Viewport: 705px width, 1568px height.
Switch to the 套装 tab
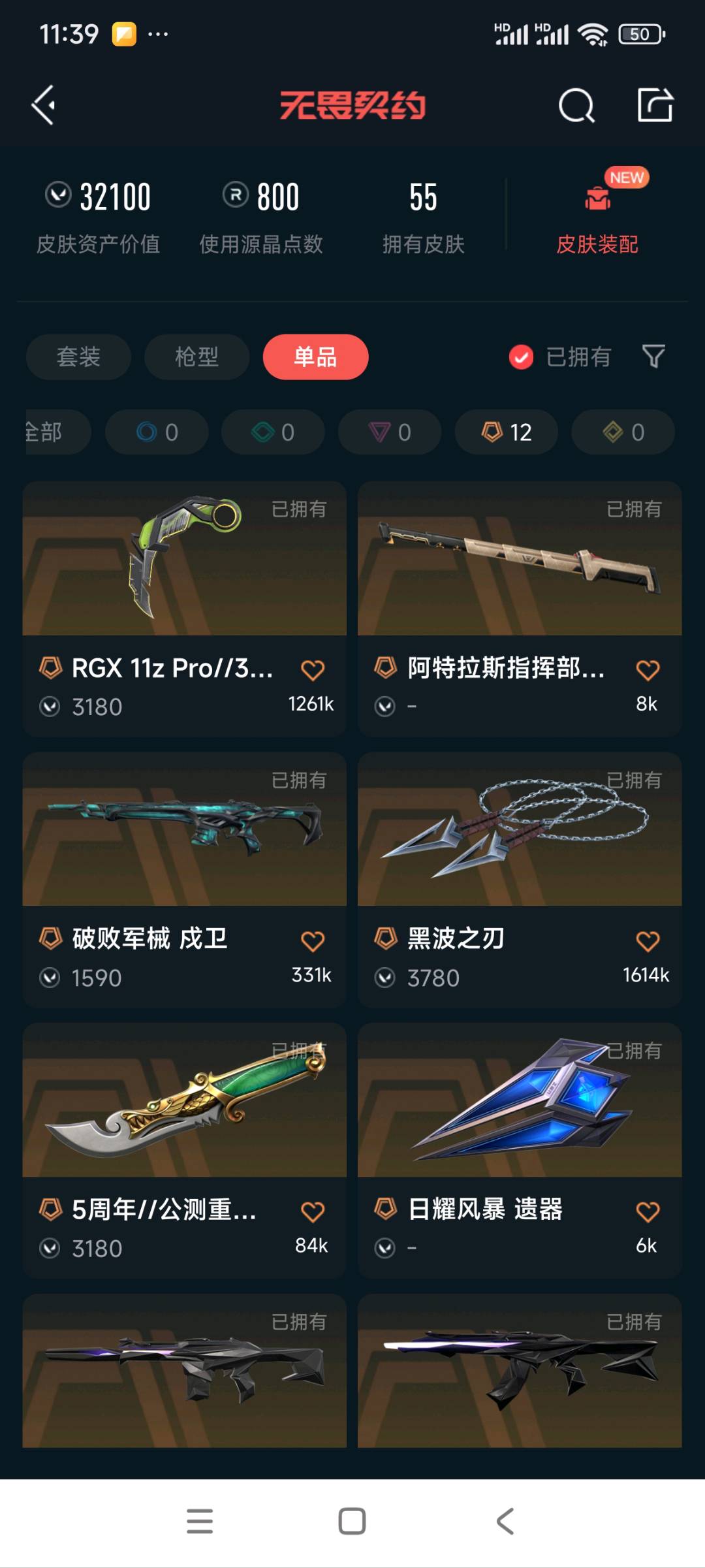click(x=78, y=357)
